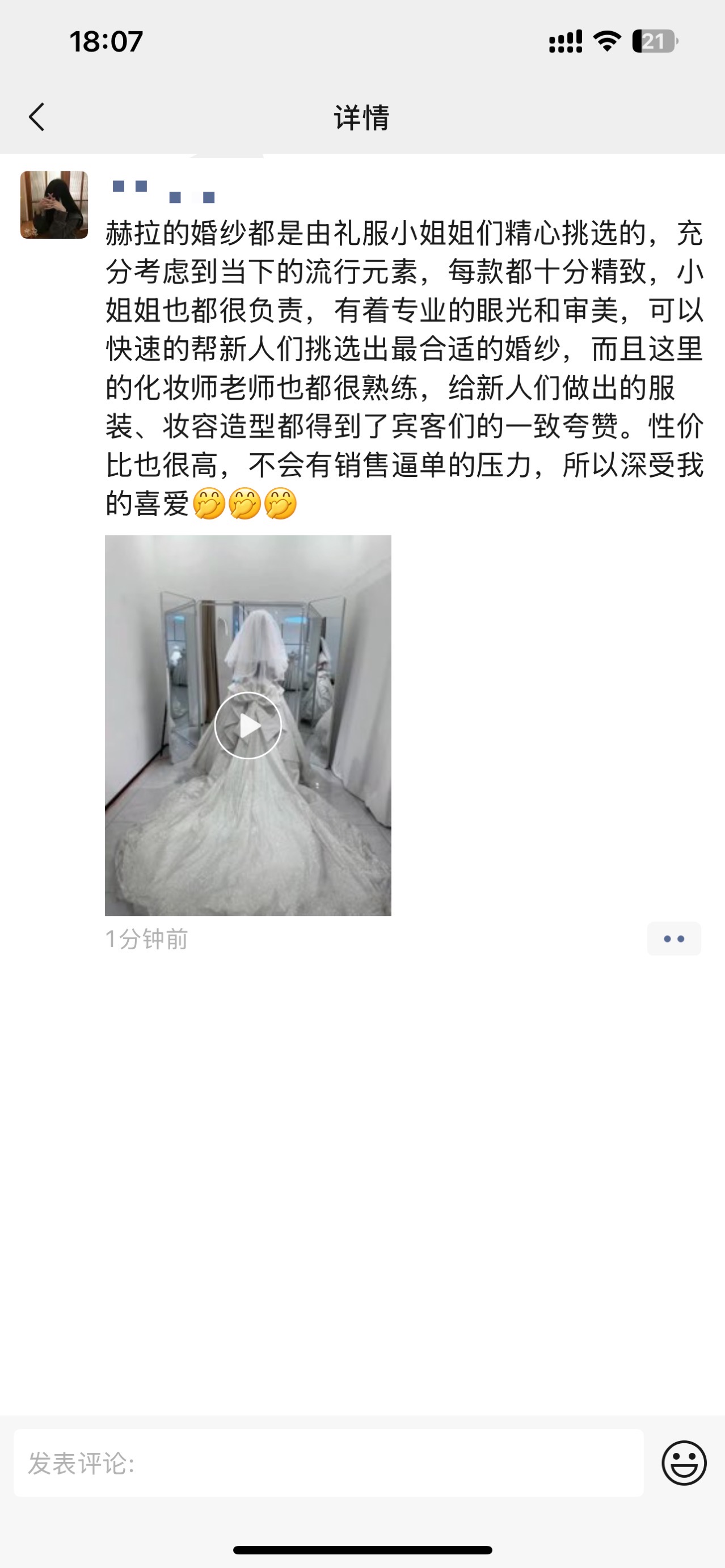Go back from the 详情 page
725x1568 pixels.
[37, 117]
